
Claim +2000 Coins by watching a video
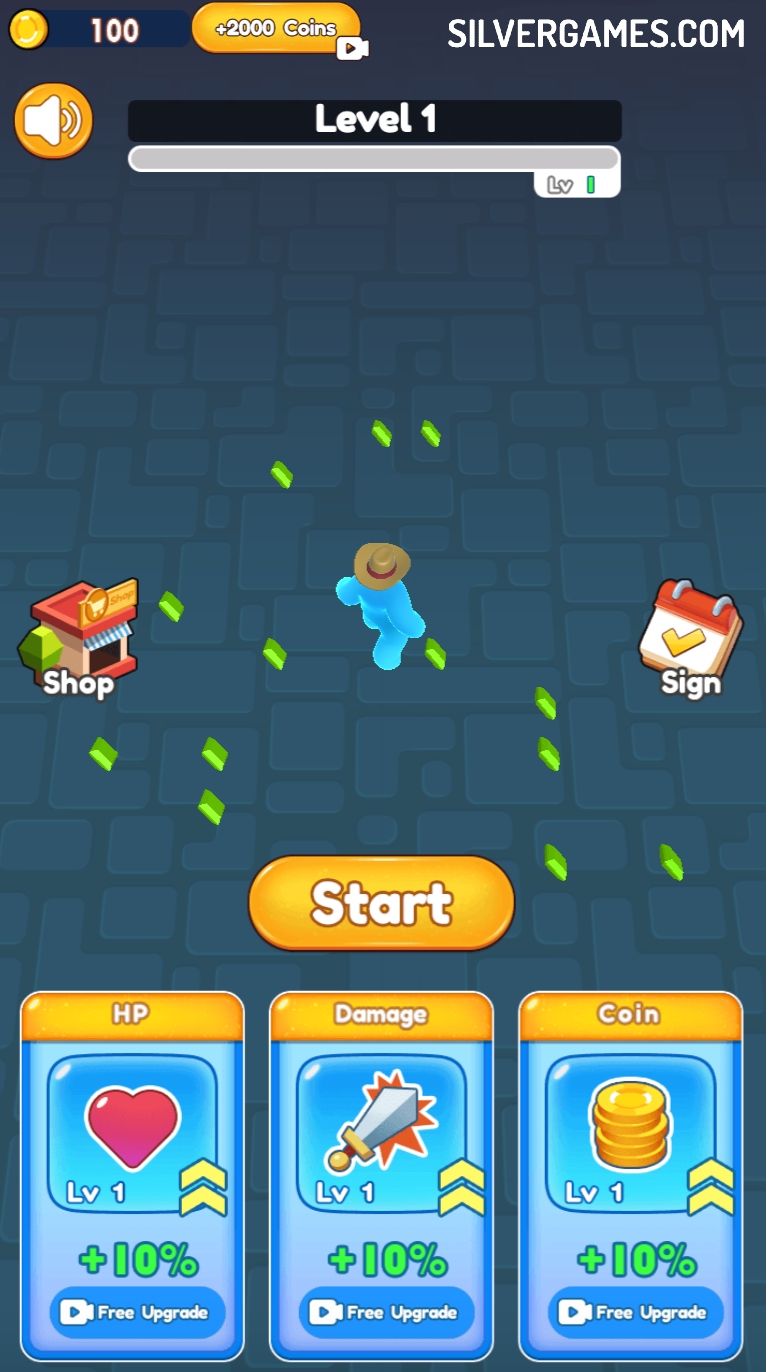coord(277,28)
